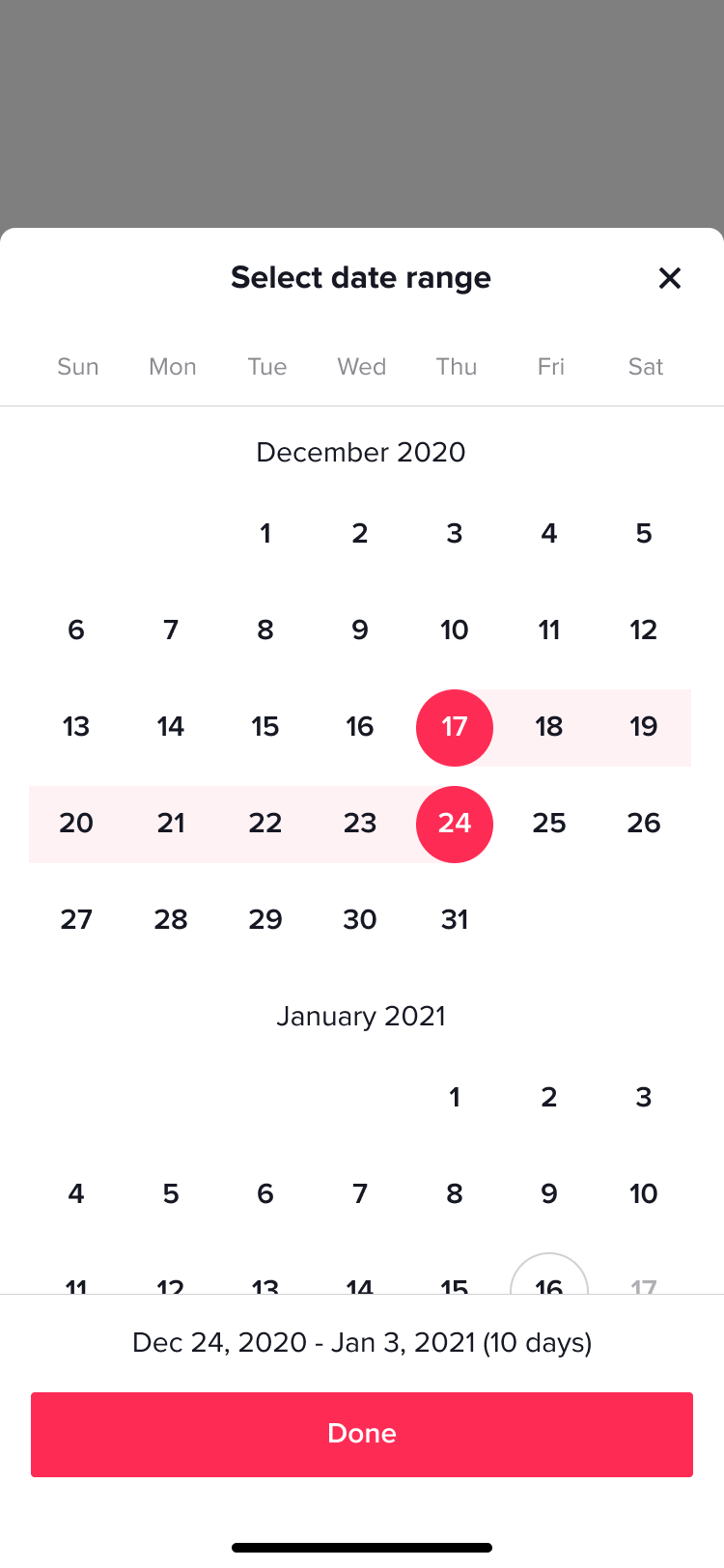
Task: Confirm selection with the Done button
Action: (x=362, y=1434)
